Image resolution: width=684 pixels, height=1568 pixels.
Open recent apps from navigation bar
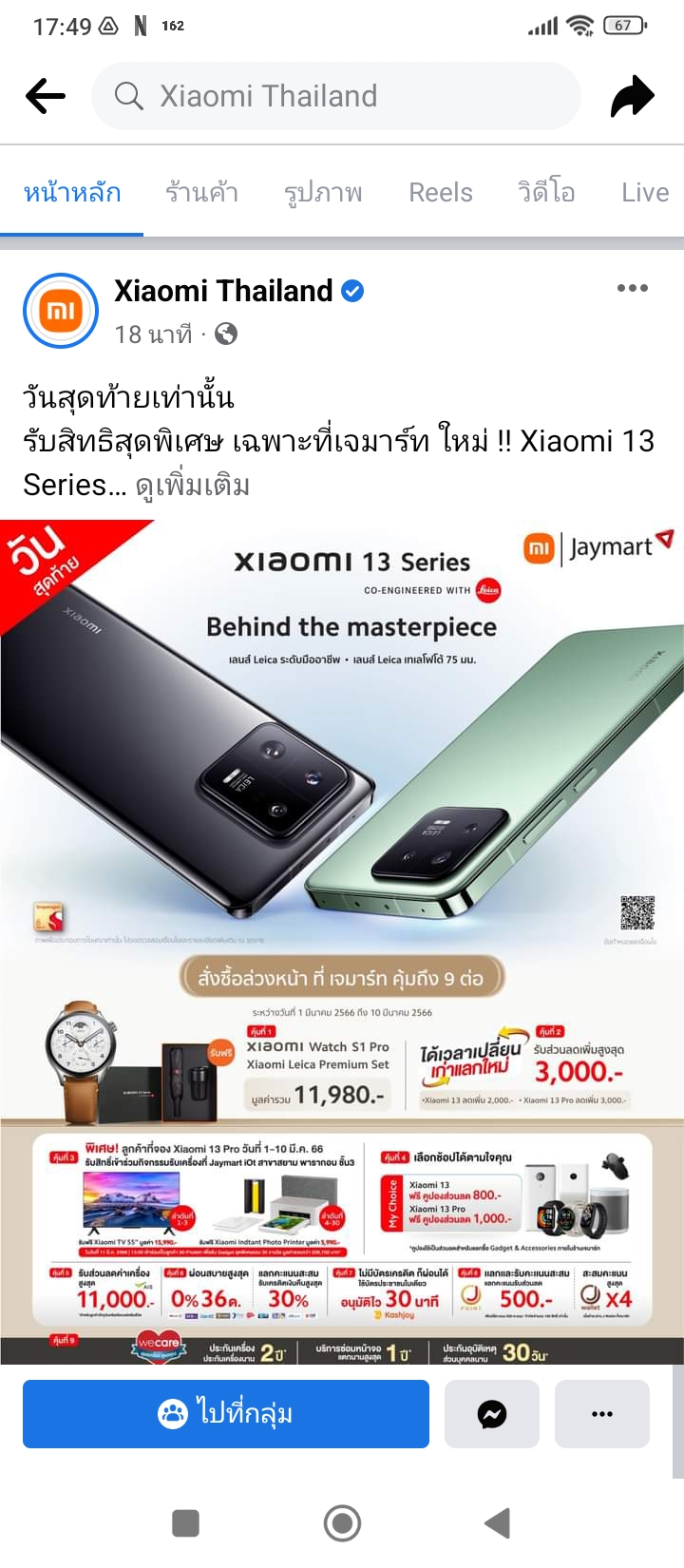click(x=186, y=1523)
